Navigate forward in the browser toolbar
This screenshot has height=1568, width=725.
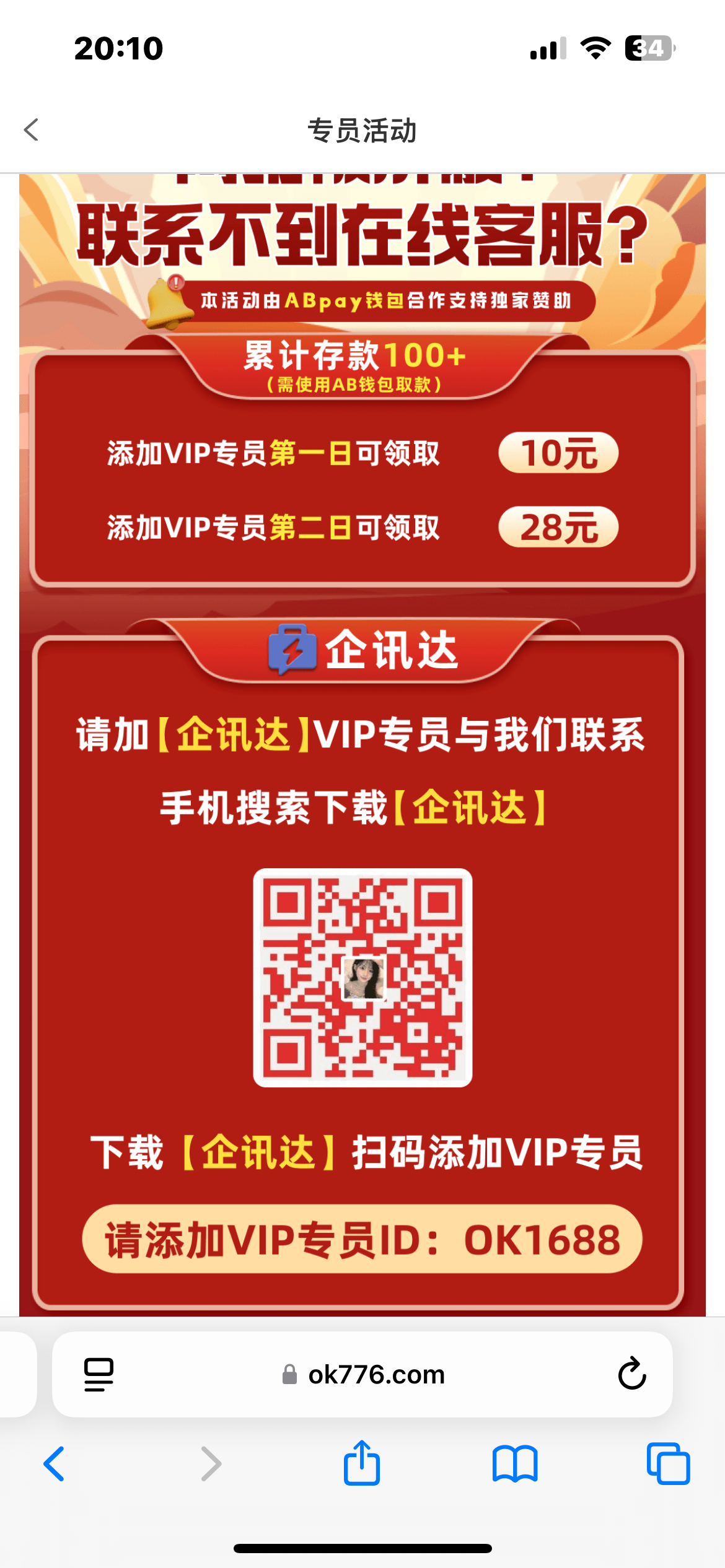point(211,1464)
